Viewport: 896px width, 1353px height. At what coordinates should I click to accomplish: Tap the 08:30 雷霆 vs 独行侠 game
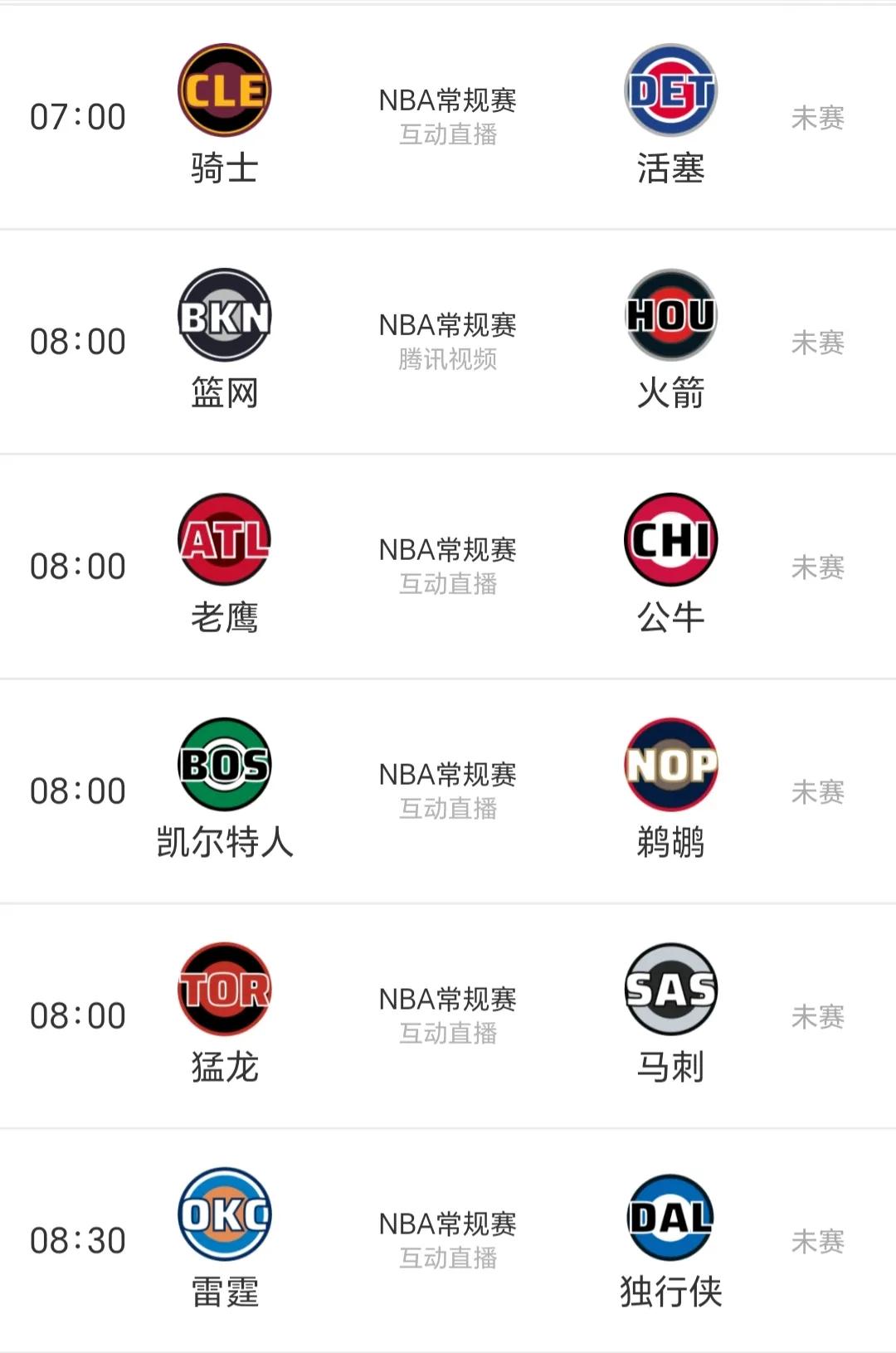click(x=447, y=1240)
